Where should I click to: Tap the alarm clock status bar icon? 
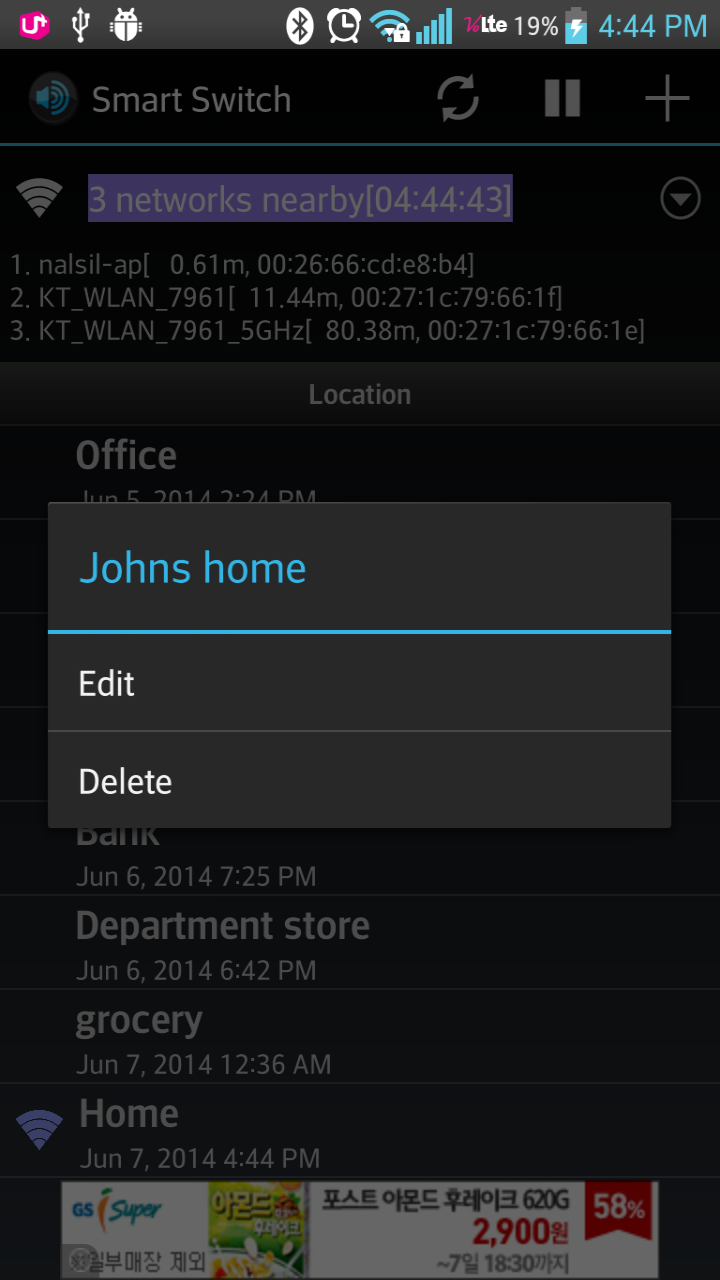coord(342,25)
